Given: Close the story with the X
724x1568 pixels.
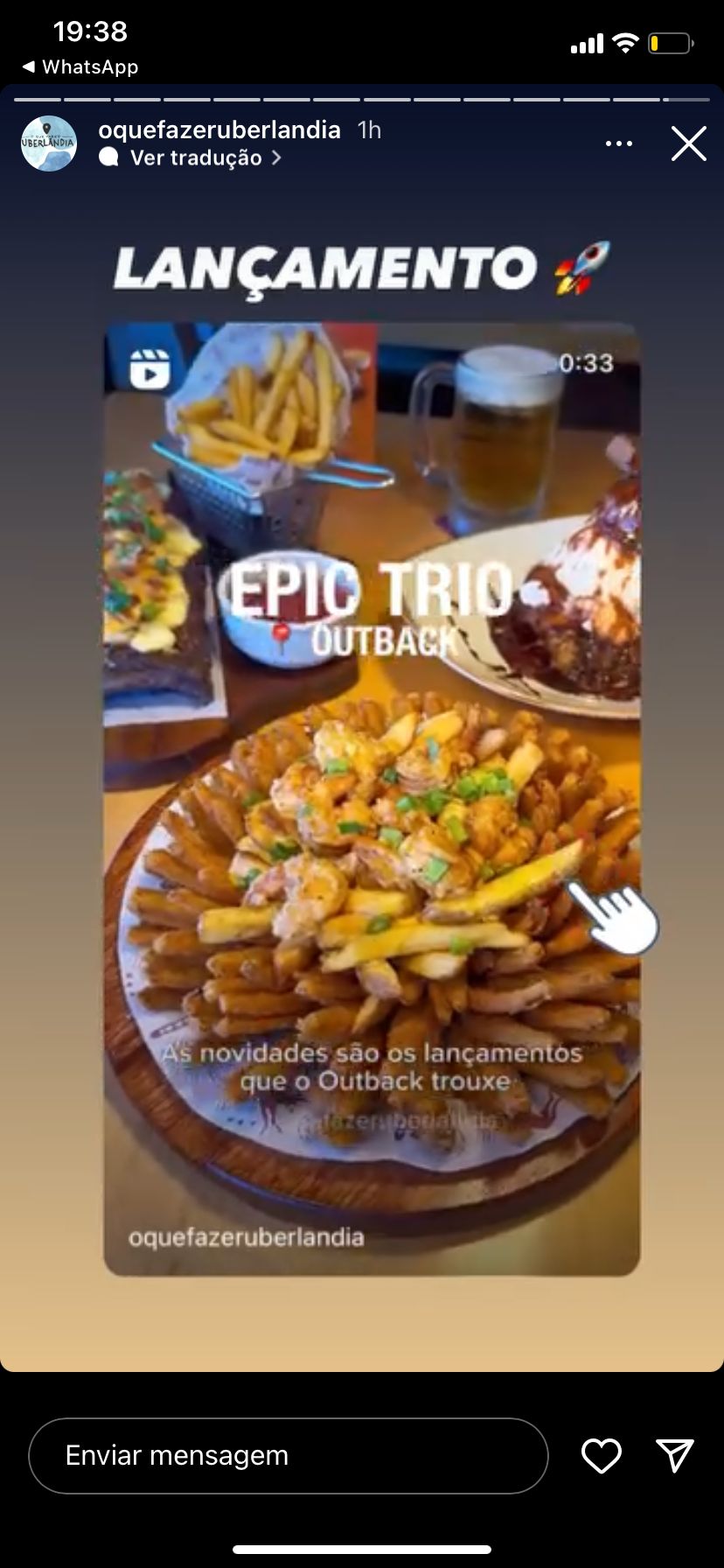Looking at the screenshot, I should click(688, 143).
